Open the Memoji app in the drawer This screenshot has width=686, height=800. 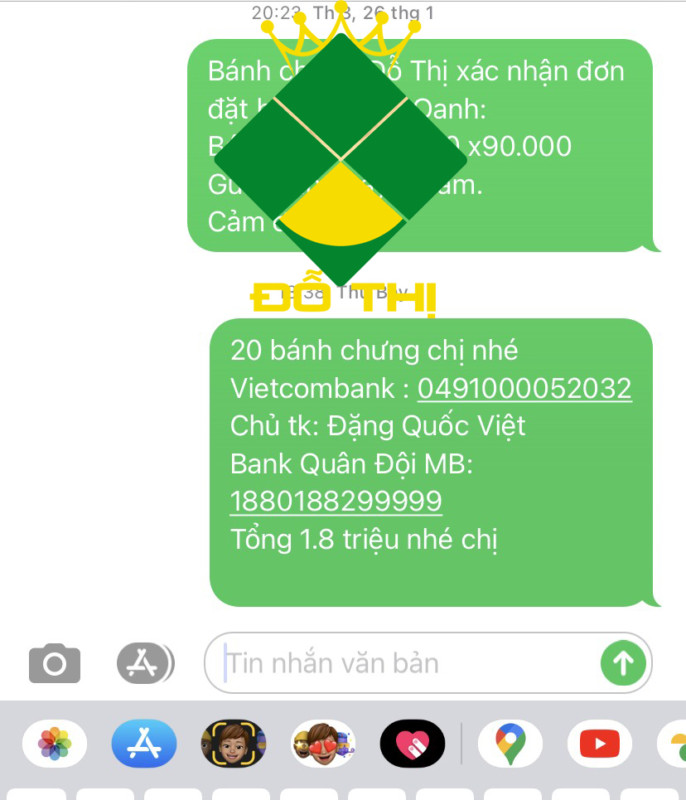click(x=233, y=744)
